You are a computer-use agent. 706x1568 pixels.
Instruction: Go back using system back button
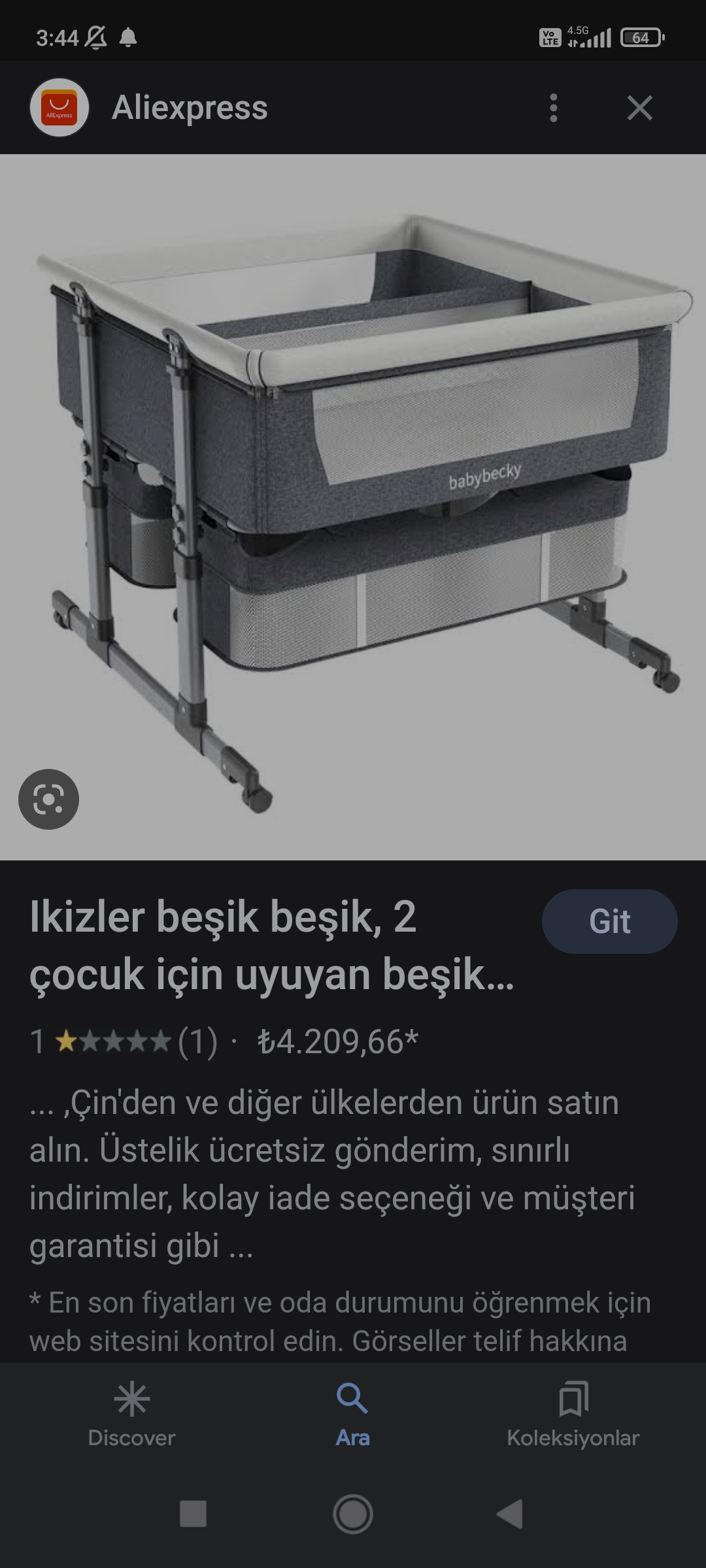(x=511, y=1514)
